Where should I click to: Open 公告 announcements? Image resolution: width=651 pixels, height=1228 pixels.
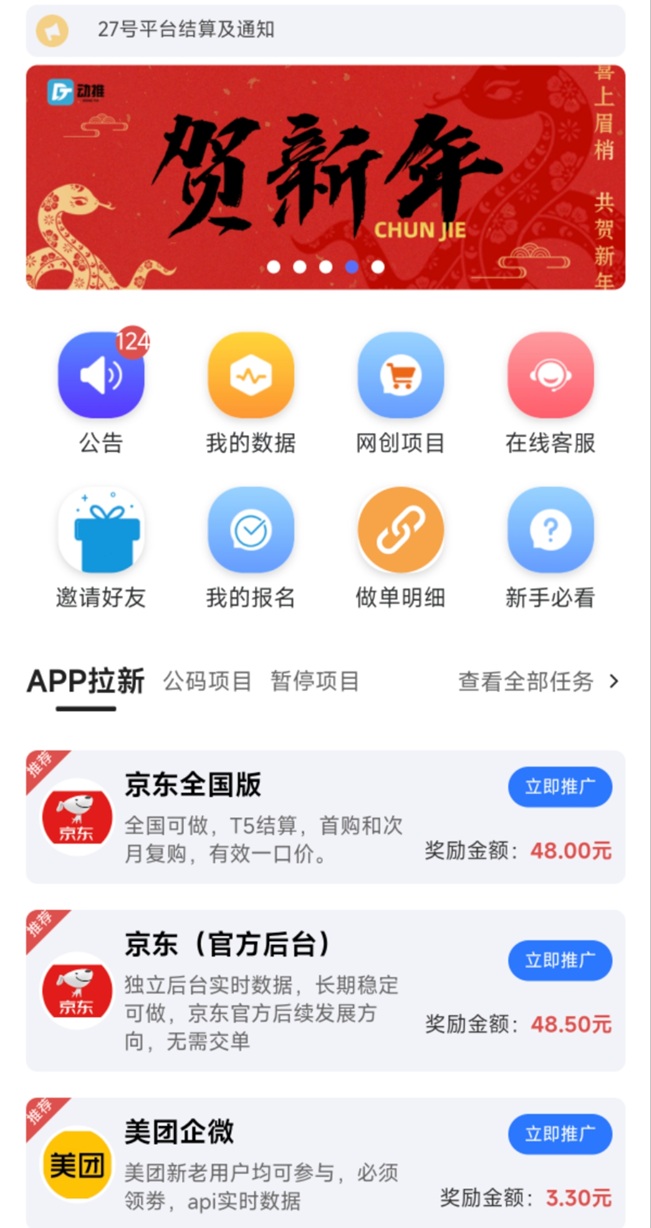pyautogui.click(x=101, y=376)
